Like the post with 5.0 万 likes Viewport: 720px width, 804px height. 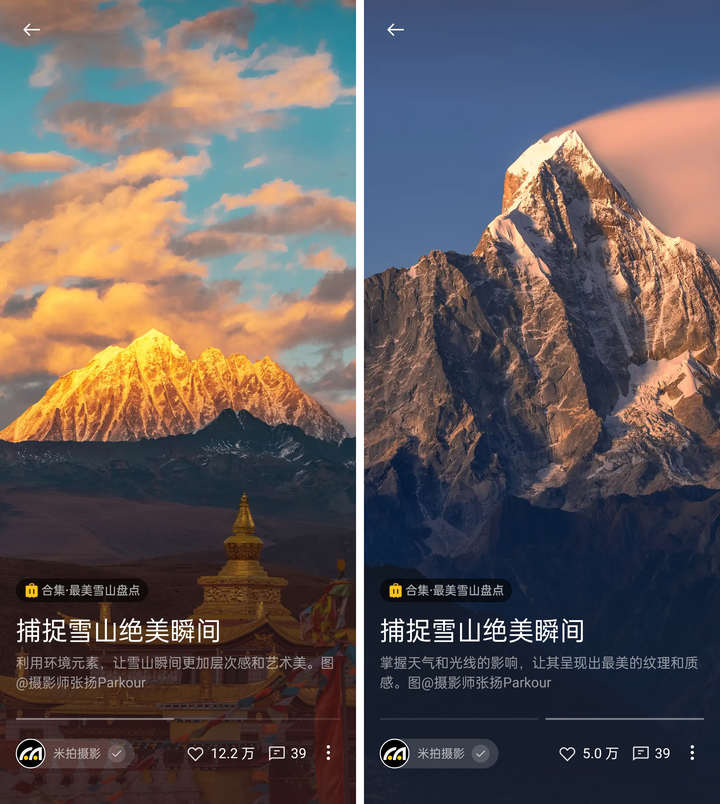click(567, 753)
